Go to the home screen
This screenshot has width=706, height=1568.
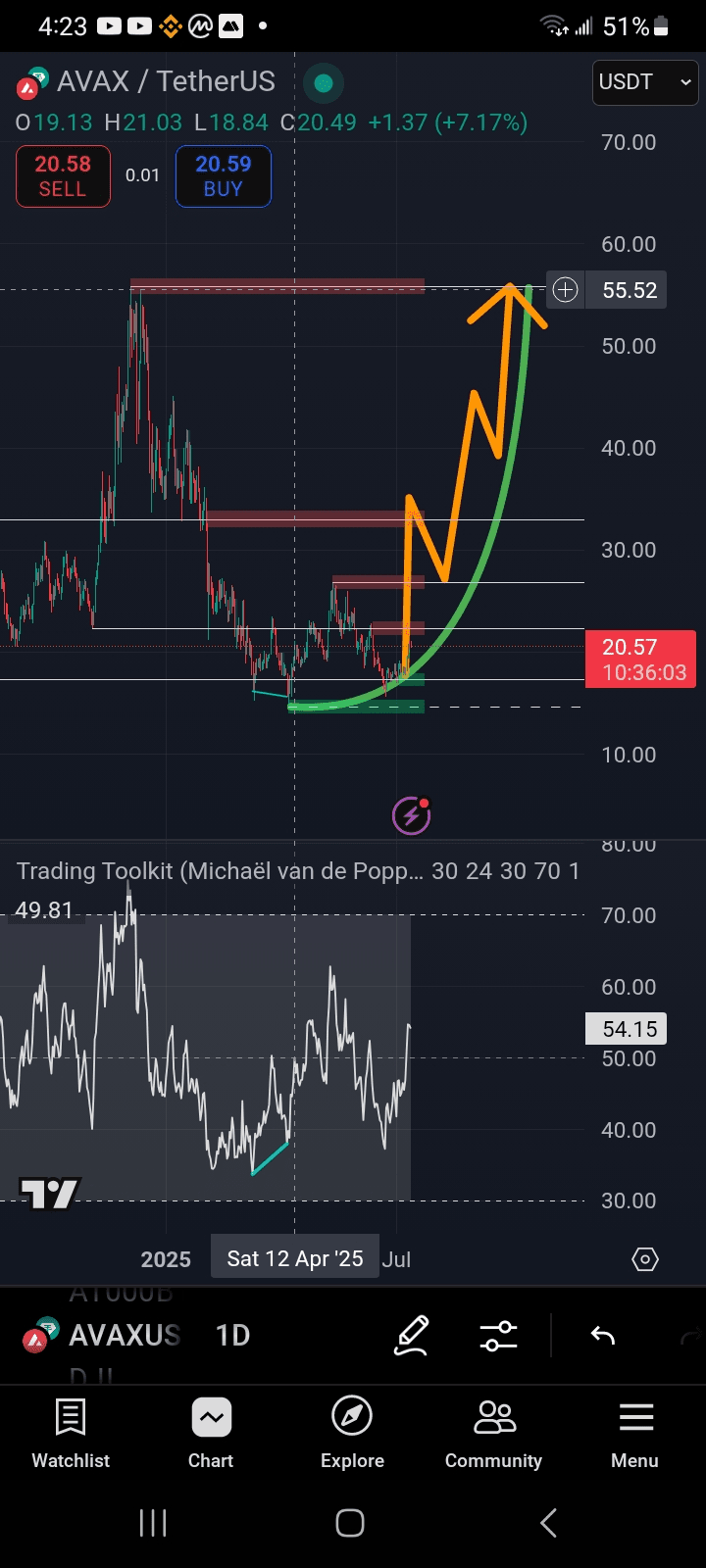(350, 1523)
